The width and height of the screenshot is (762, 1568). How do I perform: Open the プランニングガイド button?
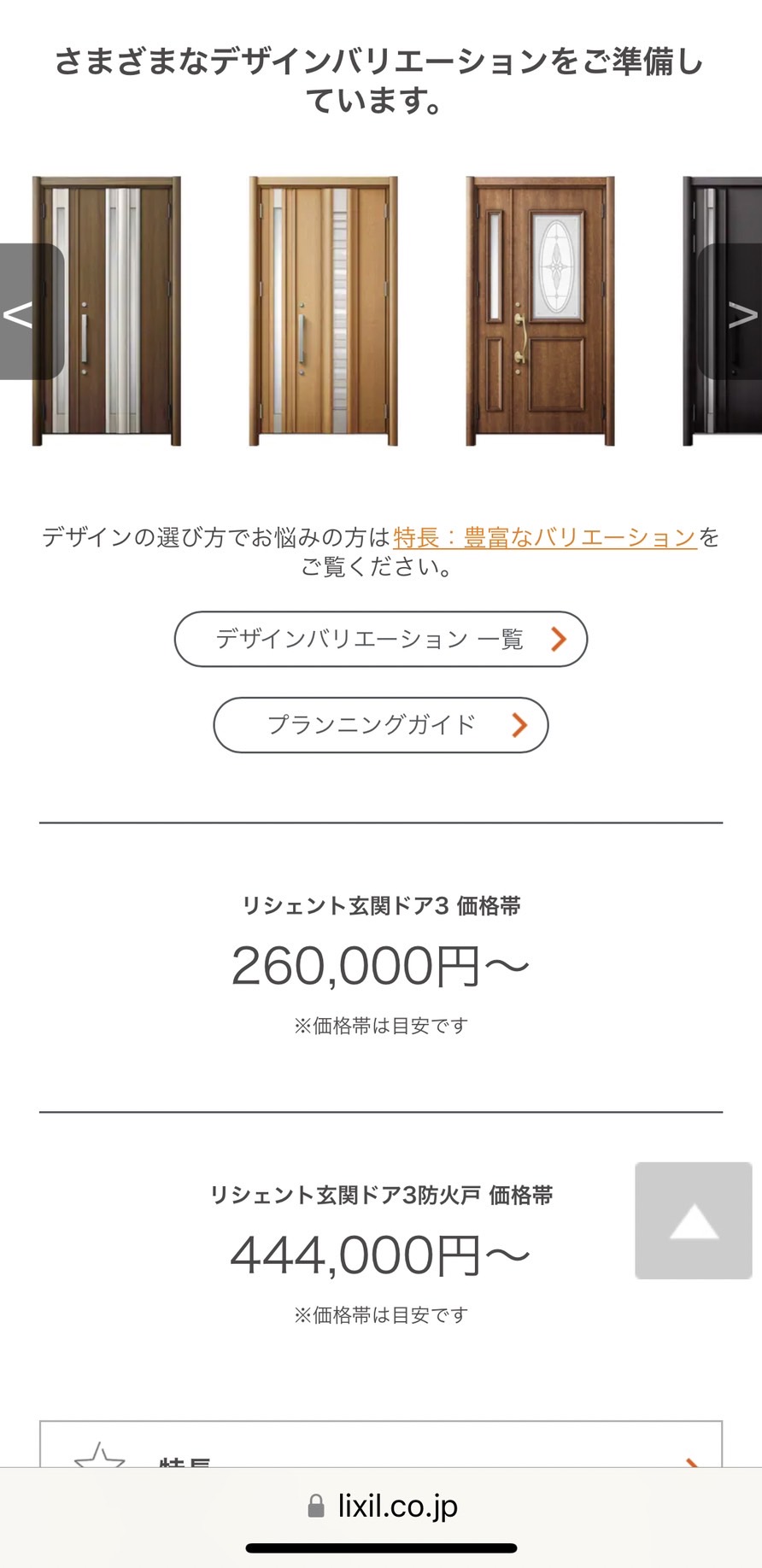[x=381, y=725]
